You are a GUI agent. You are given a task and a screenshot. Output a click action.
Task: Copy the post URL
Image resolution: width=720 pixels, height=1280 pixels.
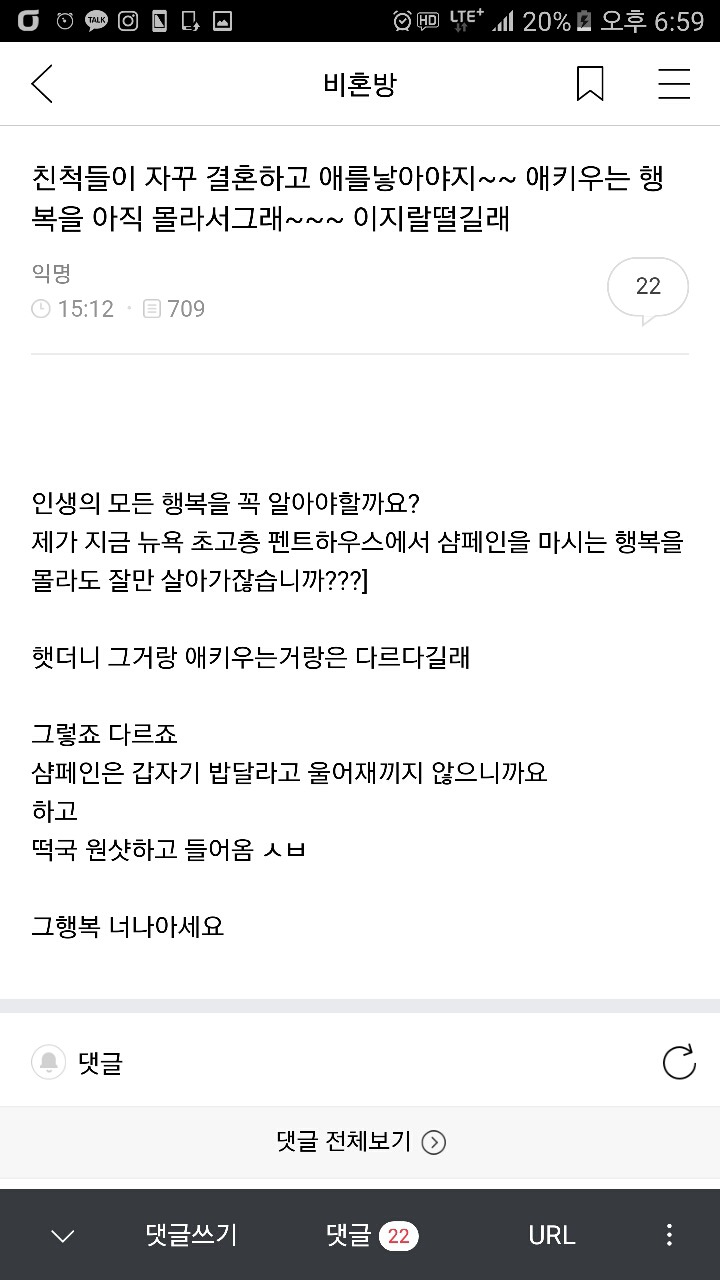click(x=551, y=1235)
